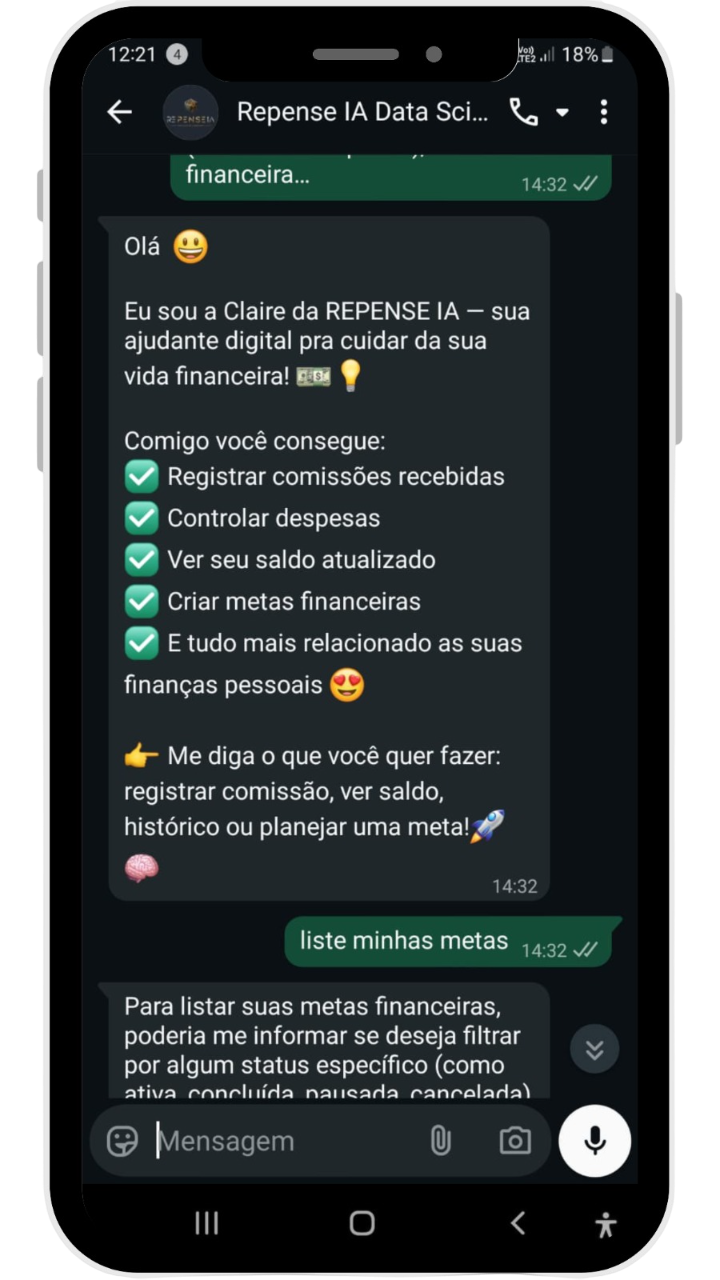Viewport: 720px width, 1280px height.
Task: Attach a file with the paperclip
Action: (x=440, y=1141)
